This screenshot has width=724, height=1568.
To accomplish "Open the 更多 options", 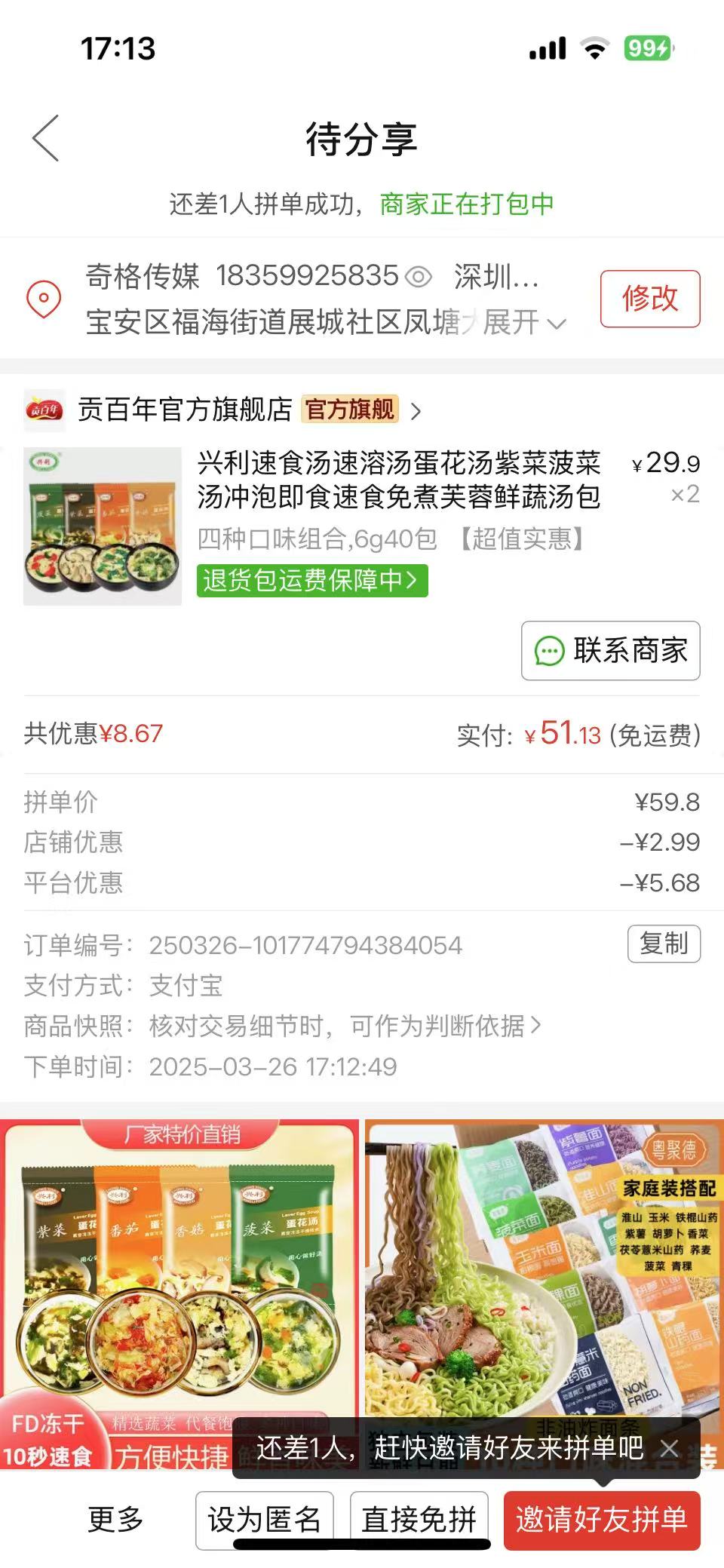I will click(x=115, y=1520).
